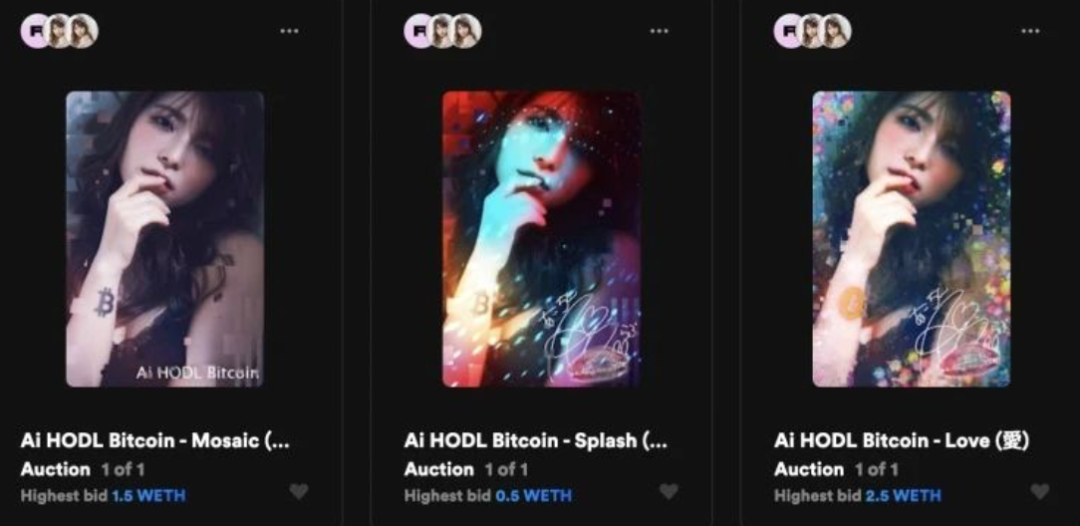
Task: Open the Ai HODL Bitcoin - Mosaic artwork
Action: (x=165, y=239)
